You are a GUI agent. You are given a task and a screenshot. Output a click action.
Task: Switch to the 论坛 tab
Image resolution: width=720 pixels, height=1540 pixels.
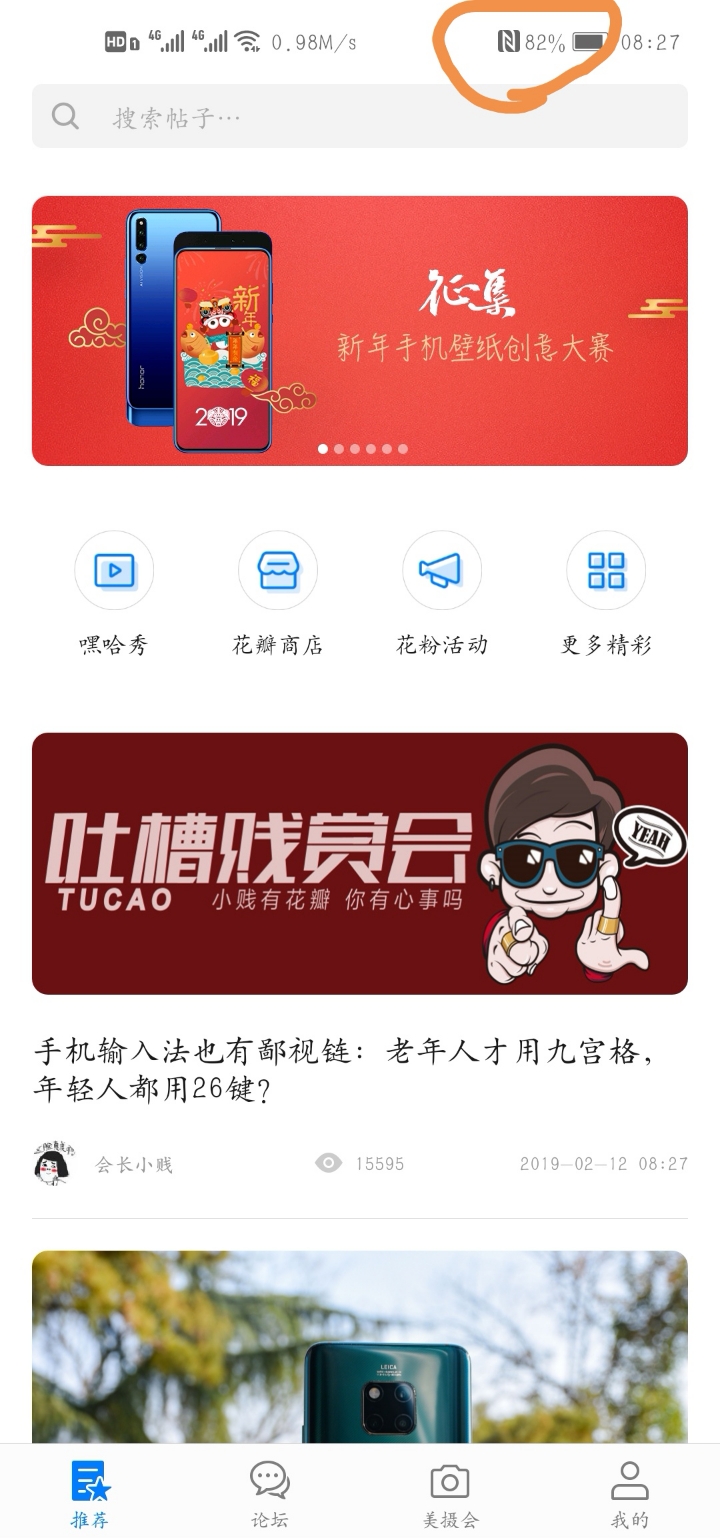(269, 1495)
